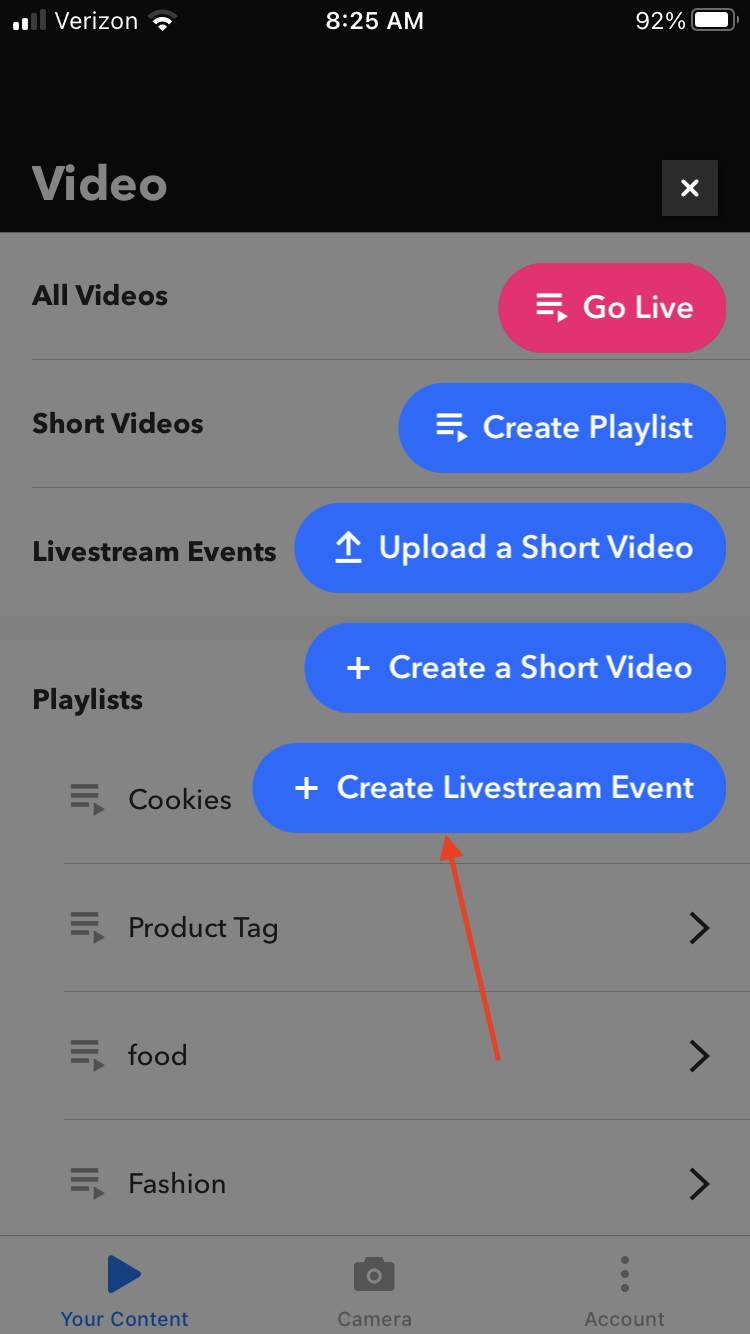Click the playlist icon beside food

(x=85, y=1055)
